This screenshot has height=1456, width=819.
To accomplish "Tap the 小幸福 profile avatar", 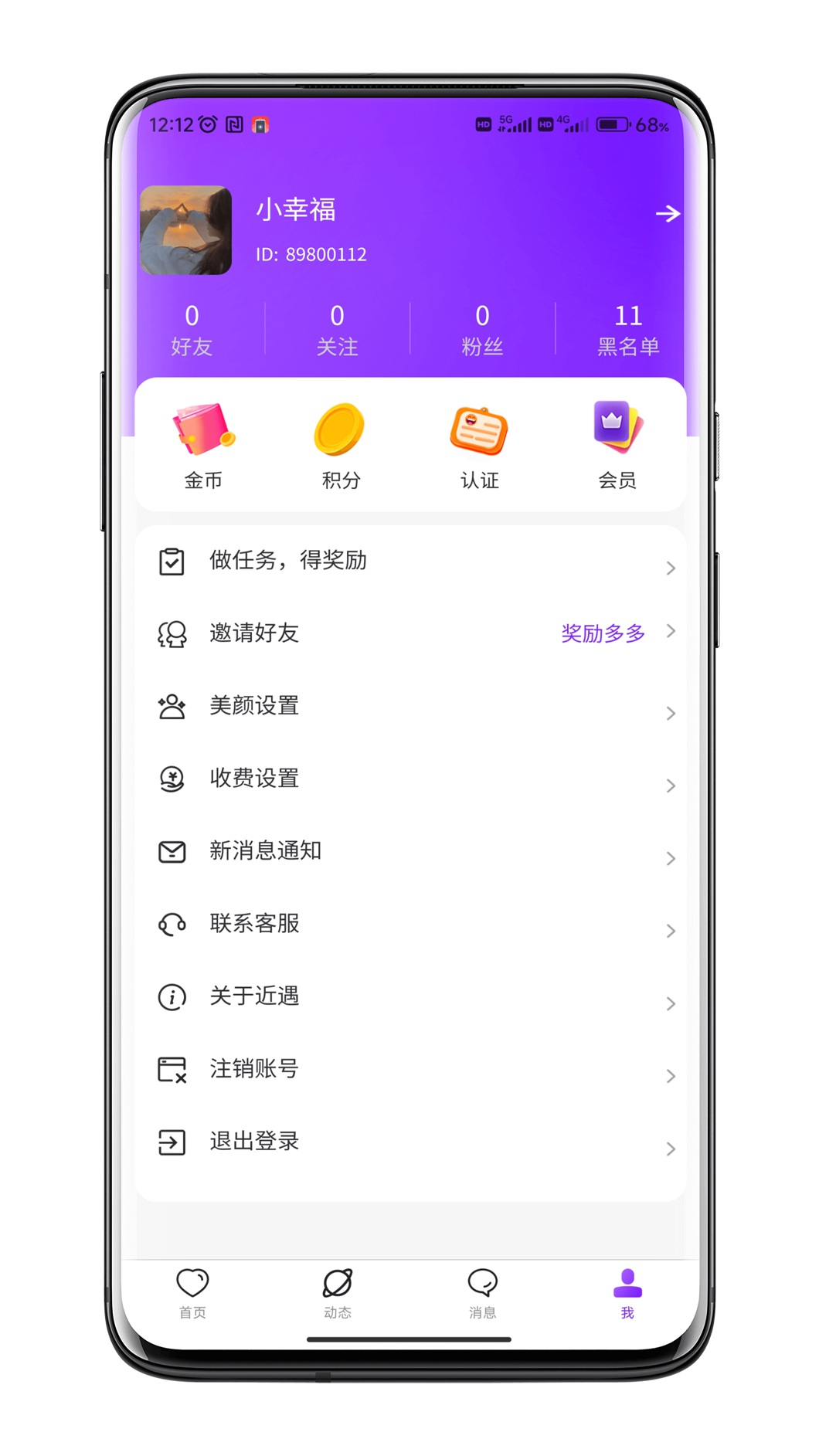I will click(x=185, y=230).
